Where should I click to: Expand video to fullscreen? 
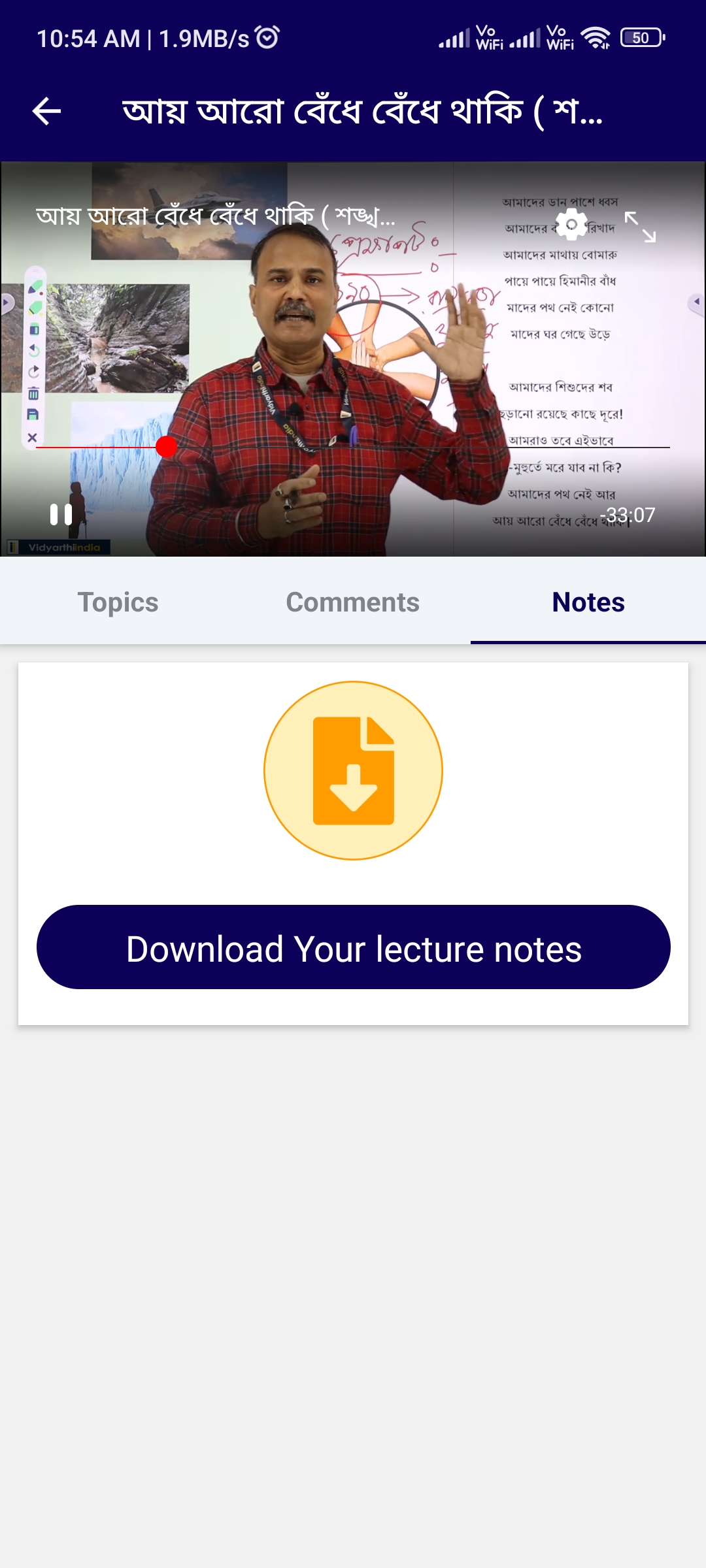click(640, 227)
